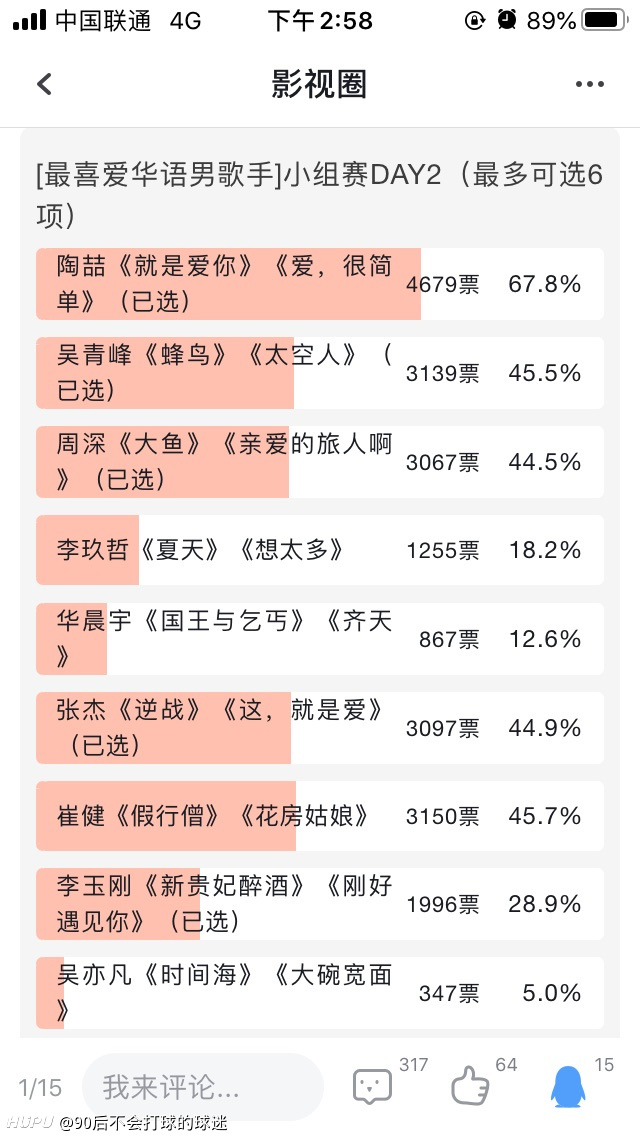
Task: Select the 李玉刚《新贵妃醉酒》 poll option
Action: 320,904
